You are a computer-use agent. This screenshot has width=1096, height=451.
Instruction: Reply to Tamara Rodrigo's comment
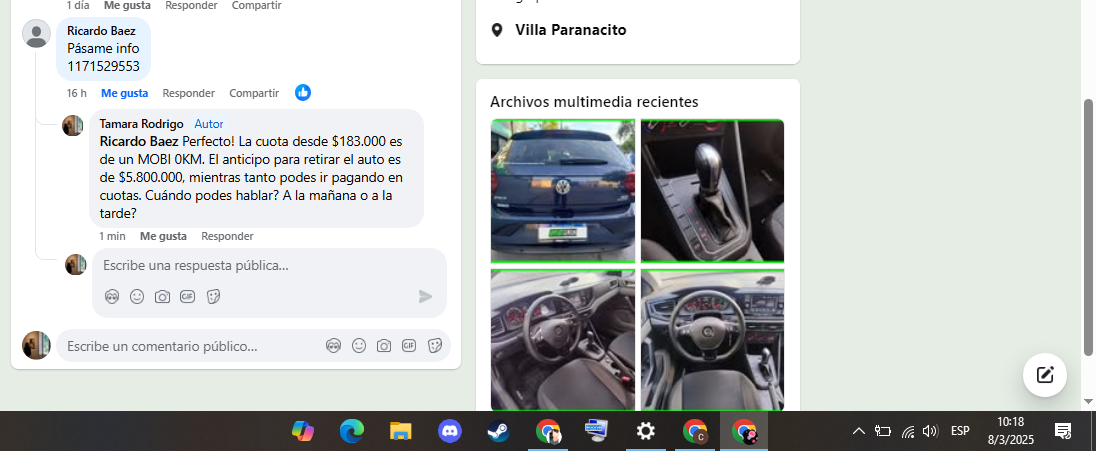227,236
